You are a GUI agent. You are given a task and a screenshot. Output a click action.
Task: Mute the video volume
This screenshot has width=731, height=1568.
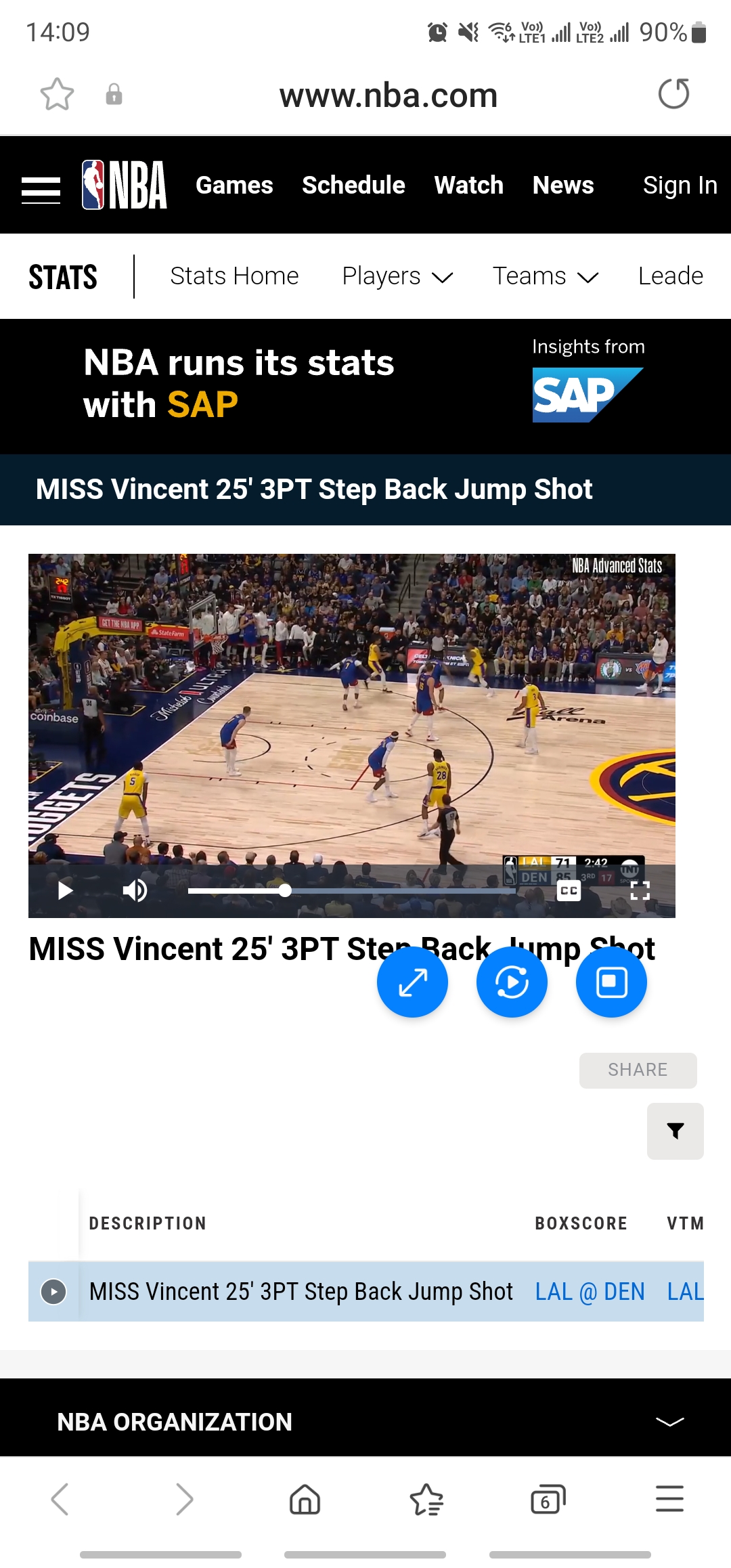click(135, 890)
